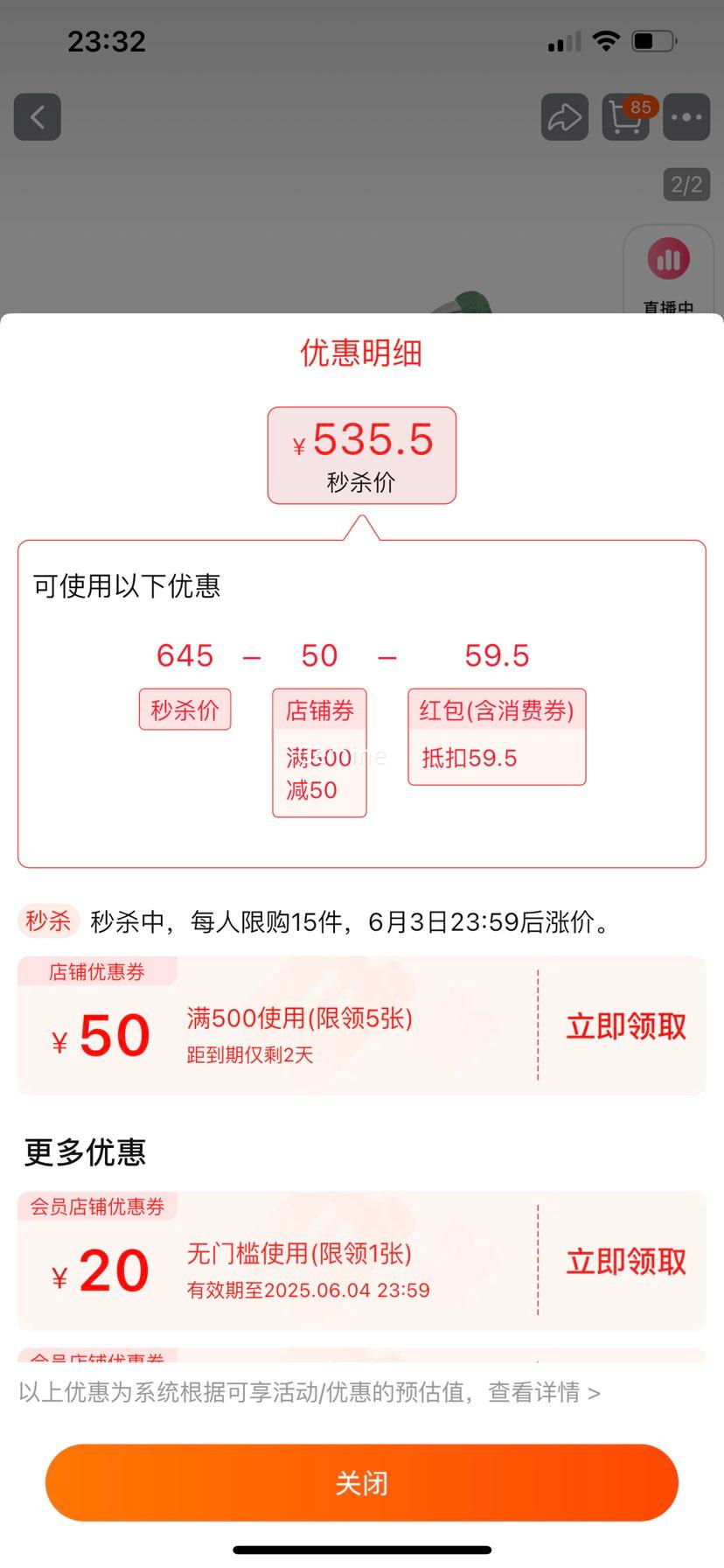Open the shopping cart
724x1568 pixels.
coord(625,117)
